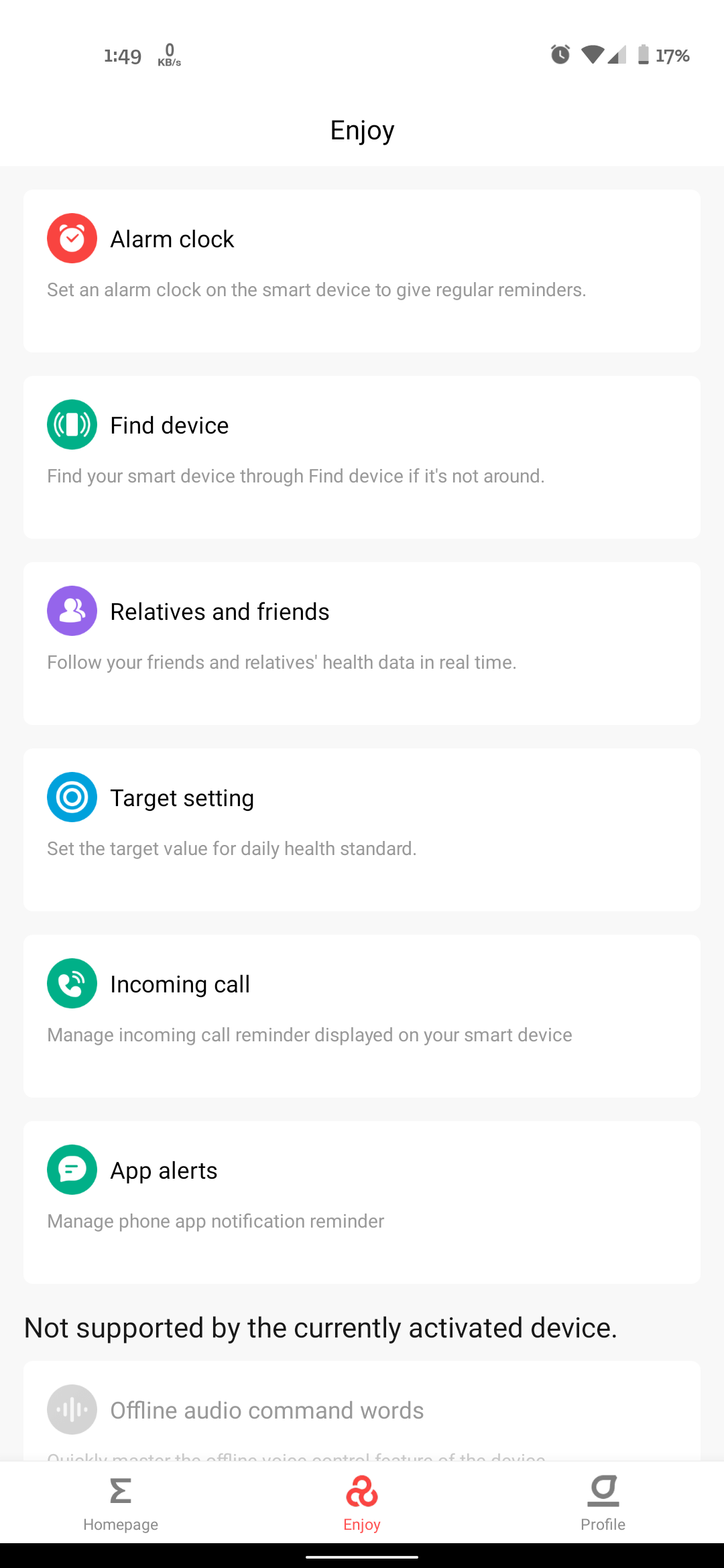The height and width of the screenshot is (1568, 724).
Task: Open App alerts settings
Action: tap(362, 1201)
